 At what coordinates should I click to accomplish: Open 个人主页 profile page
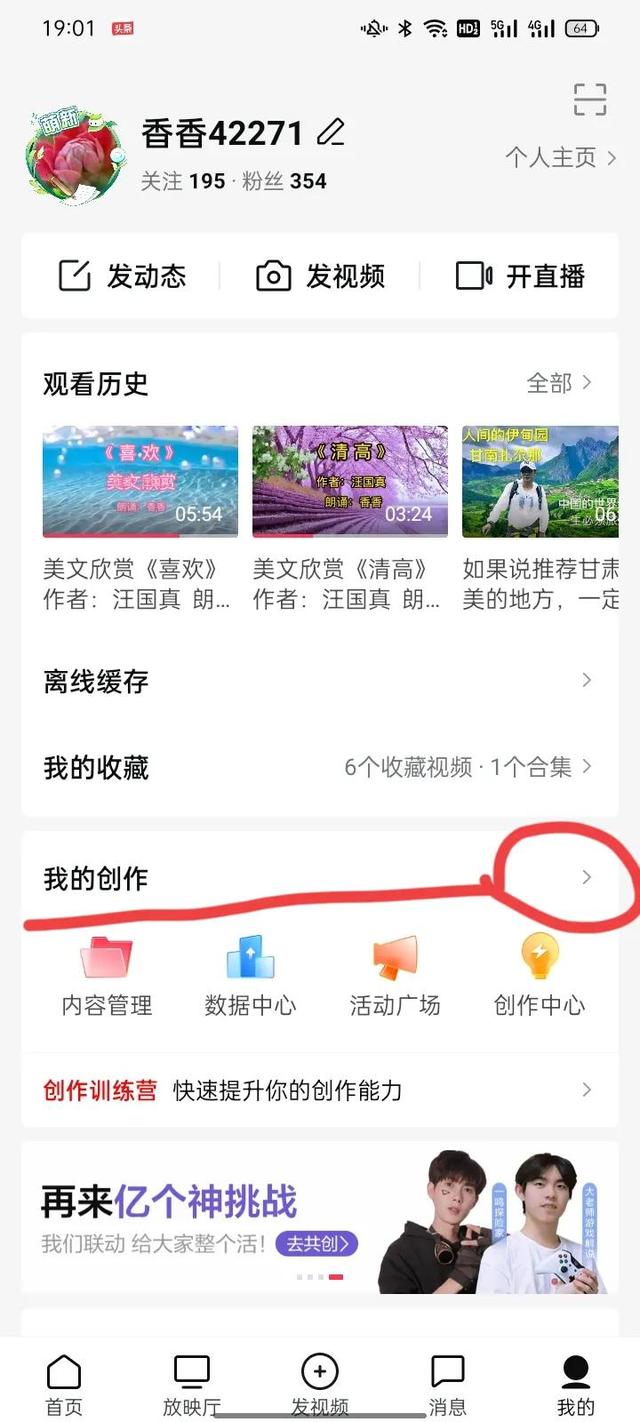point(560,158)
